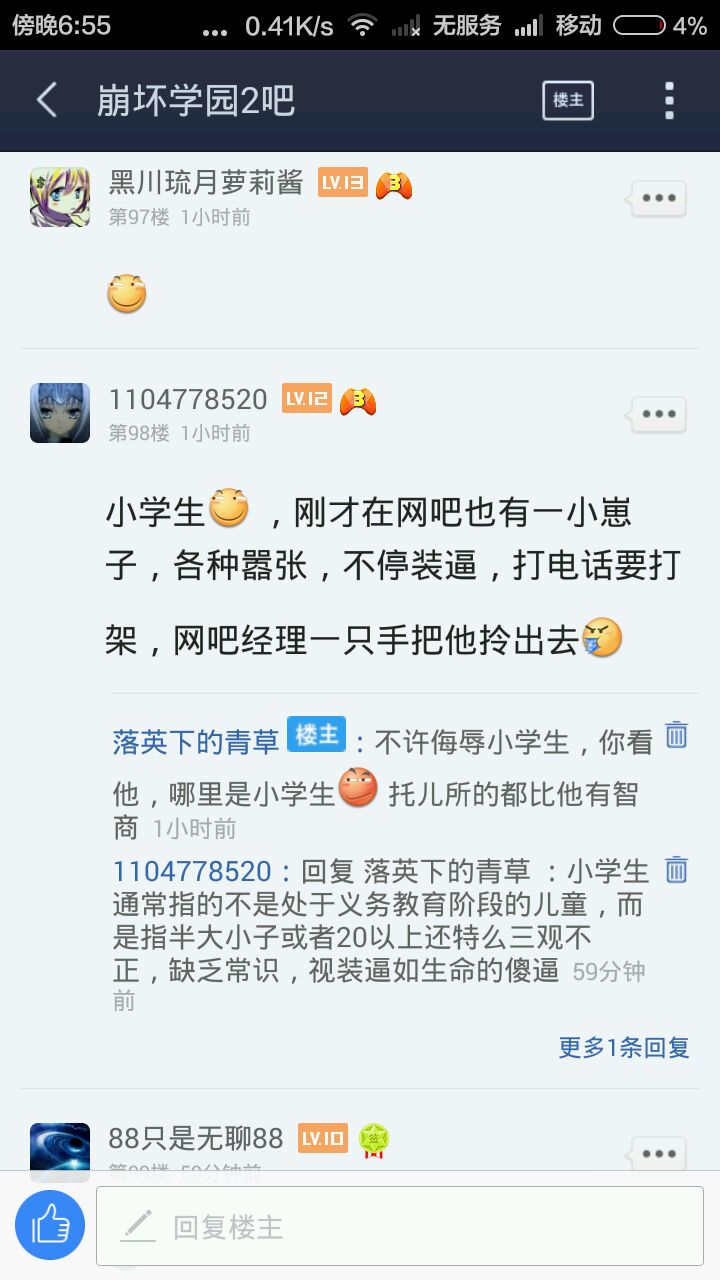
Task: Open options for 黑川琉月萝莉酱's post
Action: (x=658, y=198)
